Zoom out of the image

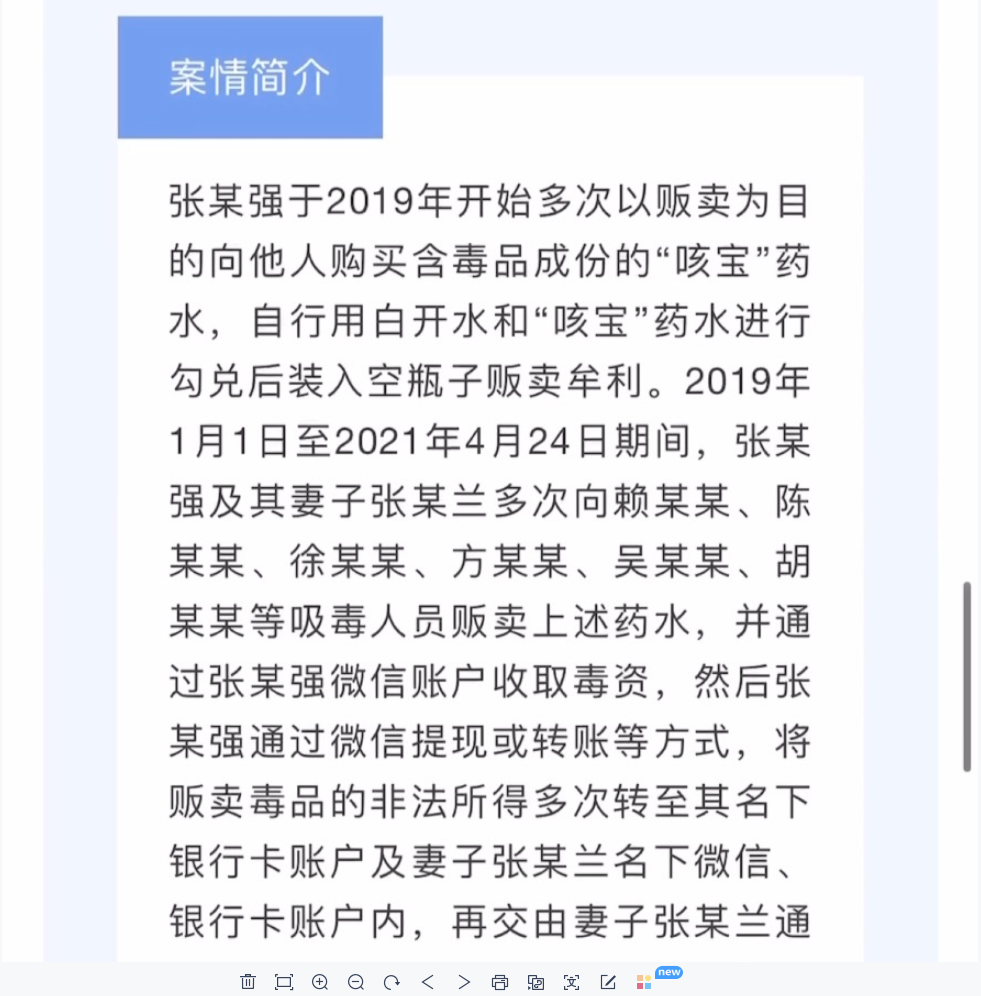pos(356,982)
